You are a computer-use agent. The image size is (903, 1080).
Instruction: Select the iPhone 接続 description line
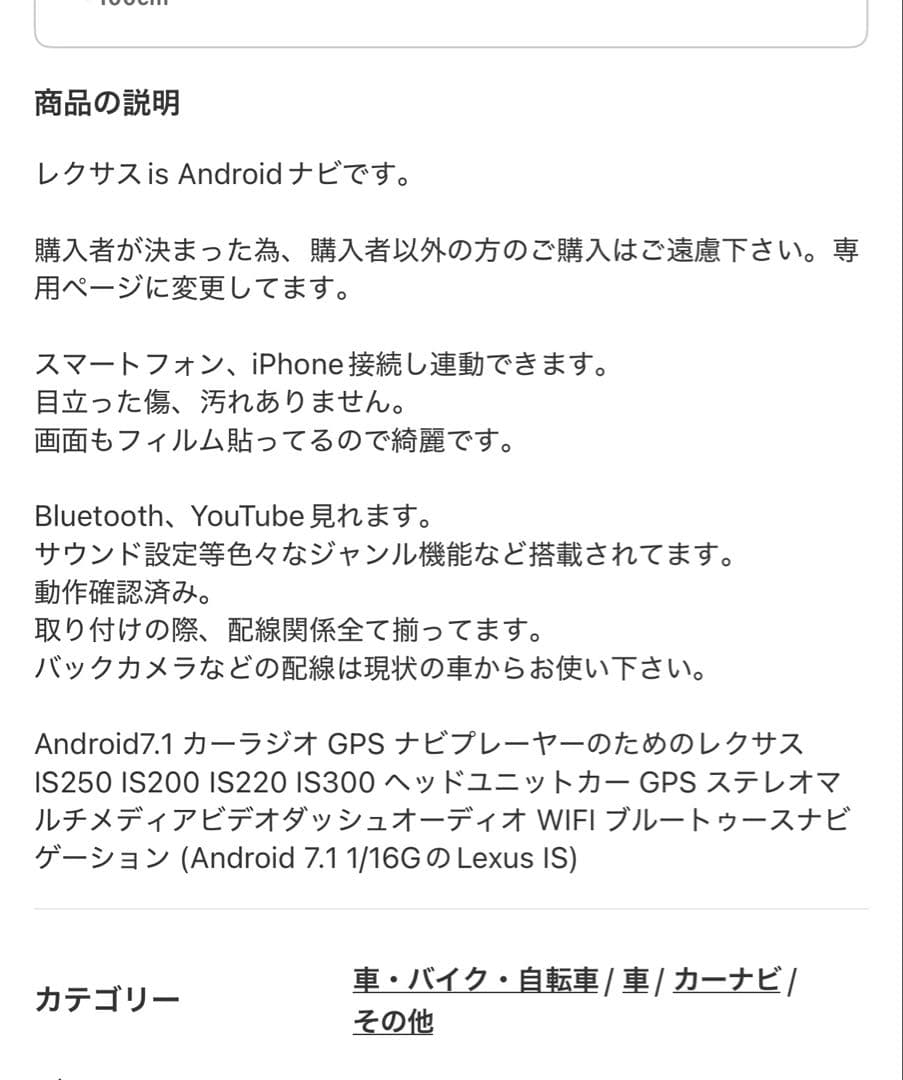pyautogui.click(x=320, y=364)
